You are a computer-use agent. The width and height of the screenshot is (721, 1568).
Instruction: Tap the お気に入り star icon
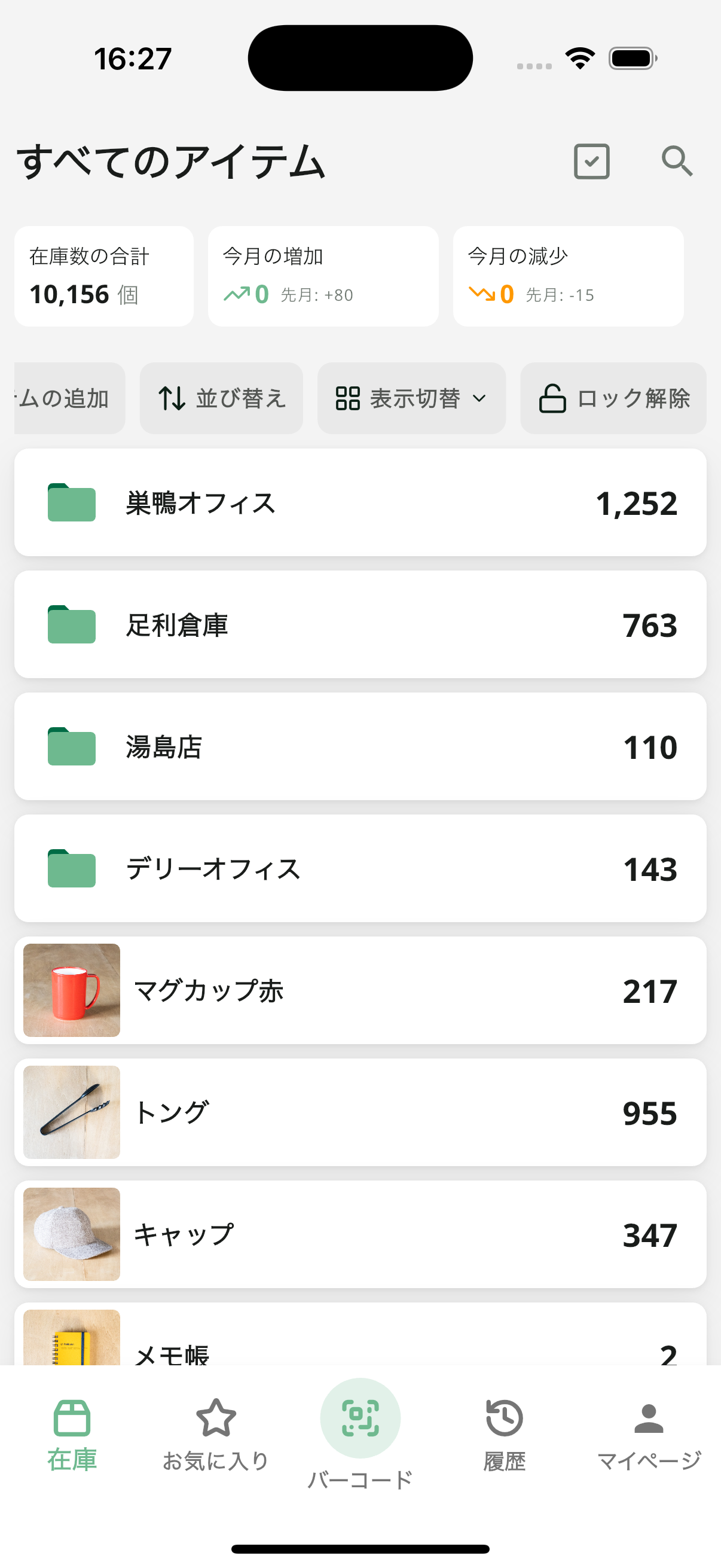pos(216,1418)
